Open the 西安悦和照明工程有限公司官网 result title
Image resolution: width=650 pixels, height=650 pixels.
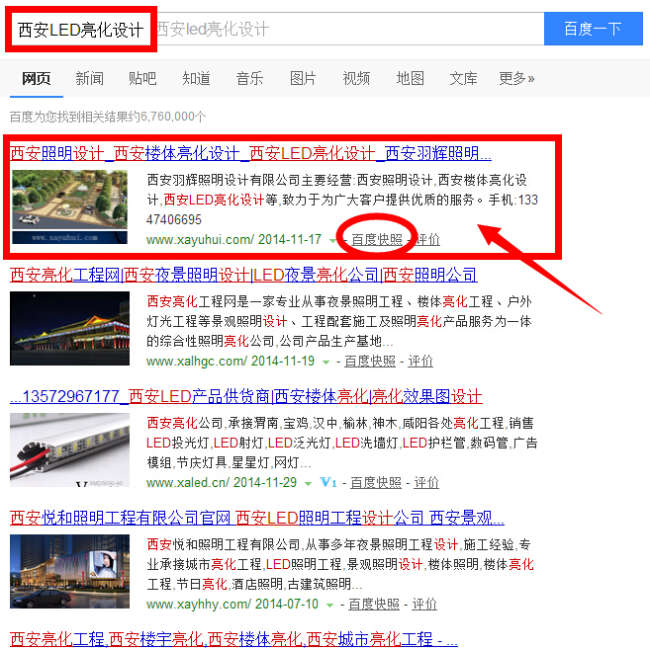[256, 518]
